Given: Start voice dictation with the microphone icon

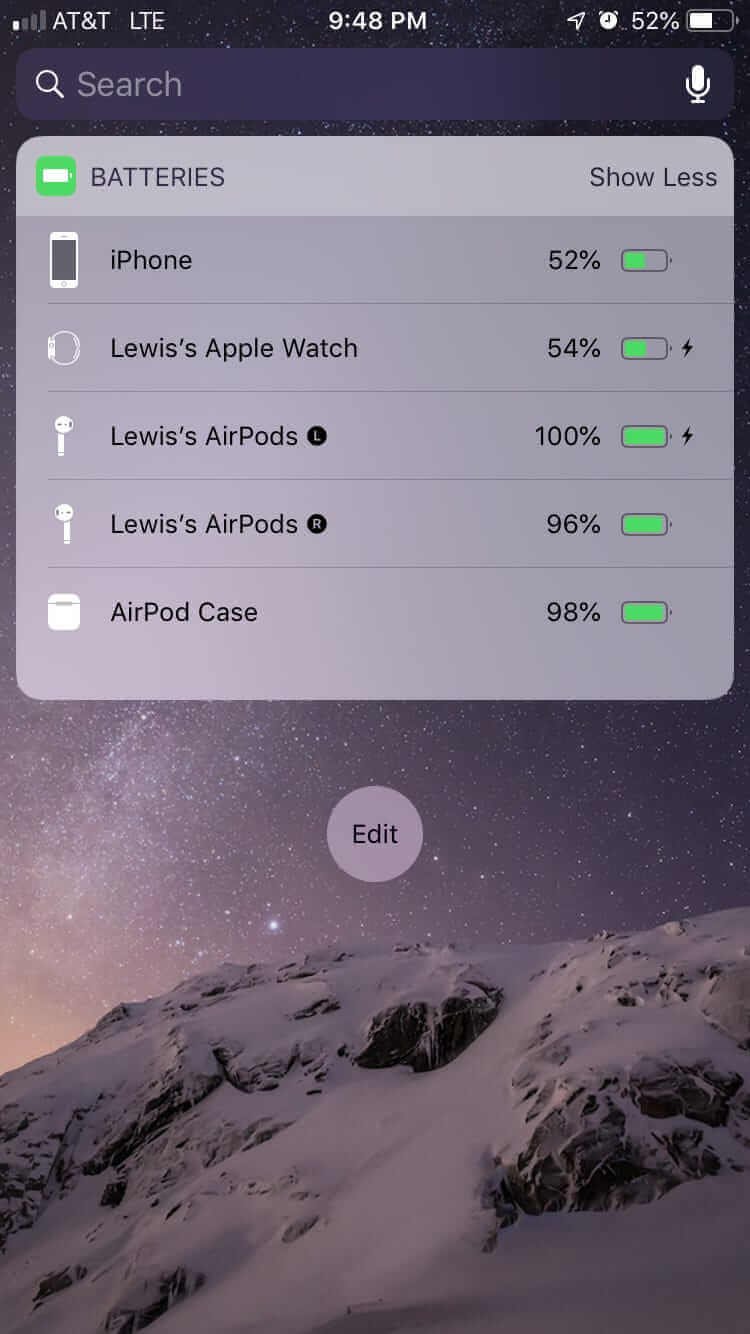Looking at the screenshot, I should click(x=698, y=85).
